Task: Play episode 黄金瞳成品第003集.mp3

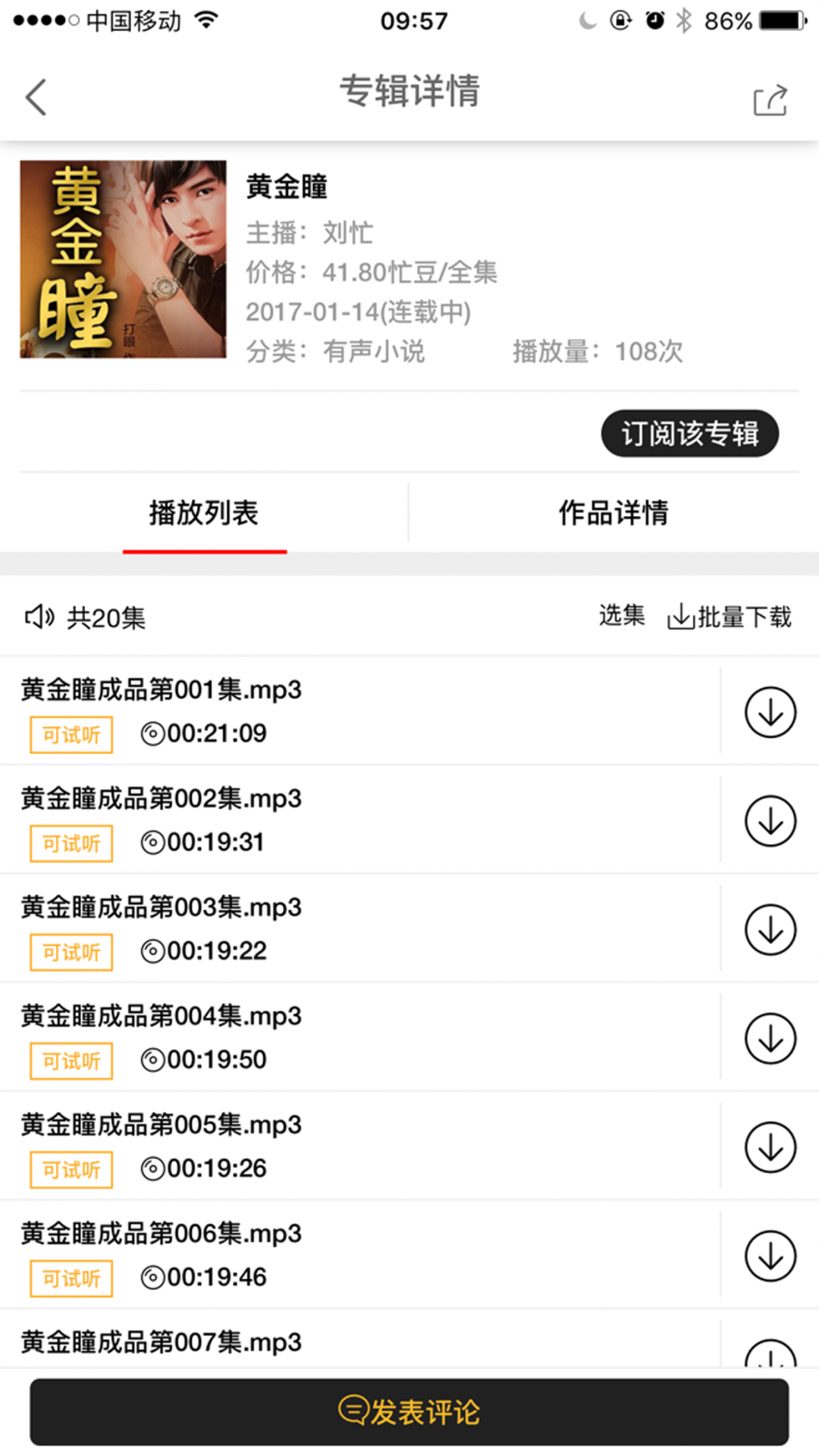Action: pyautogui.click(x=161, y=907)
